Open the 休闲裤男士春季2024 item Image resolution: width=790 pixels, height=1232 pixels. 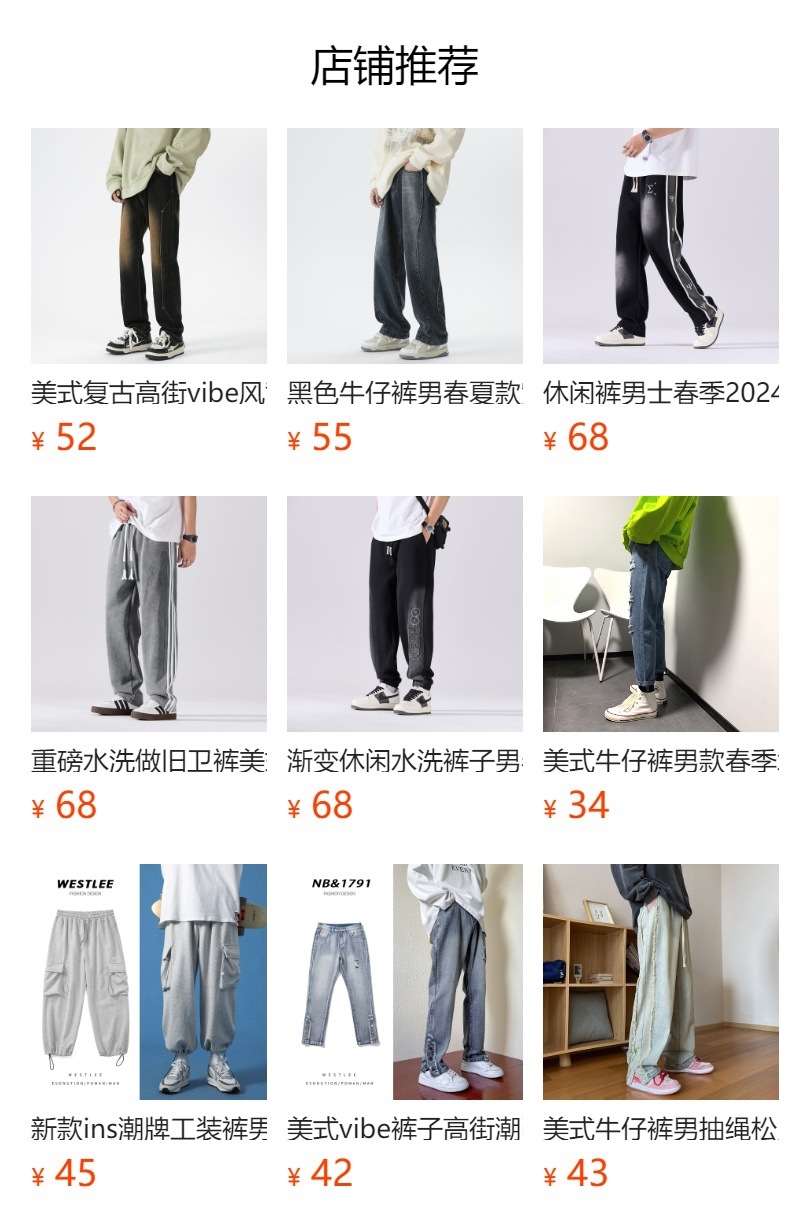[x=660, y=246]
